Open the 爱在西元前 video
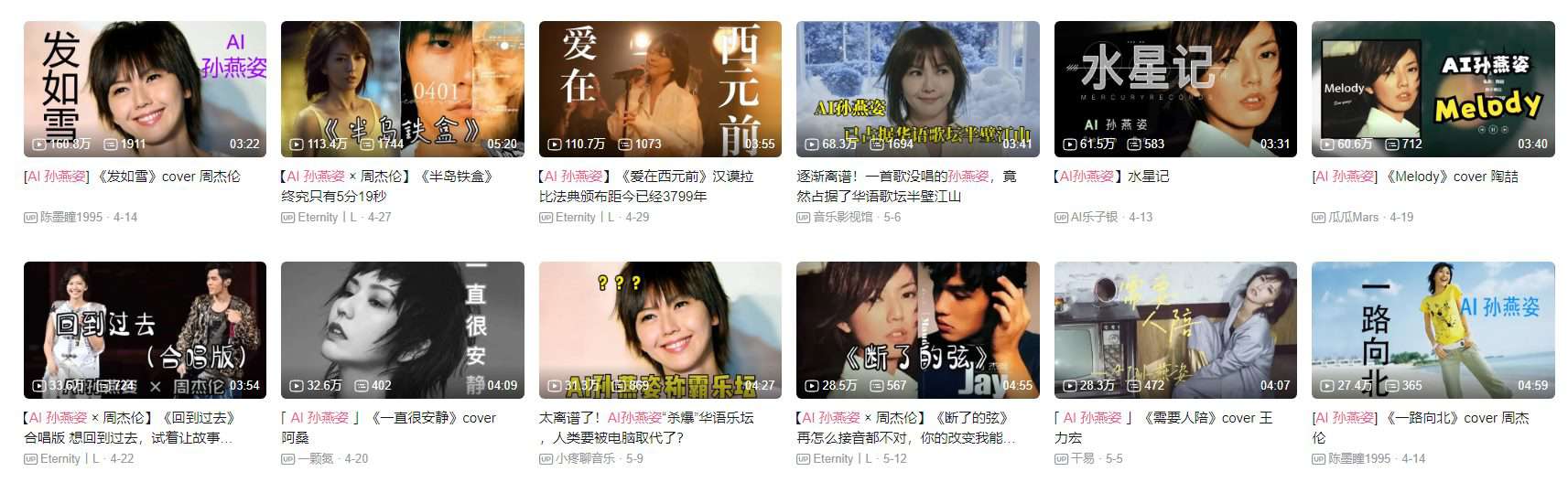 [x=660, y=89]
